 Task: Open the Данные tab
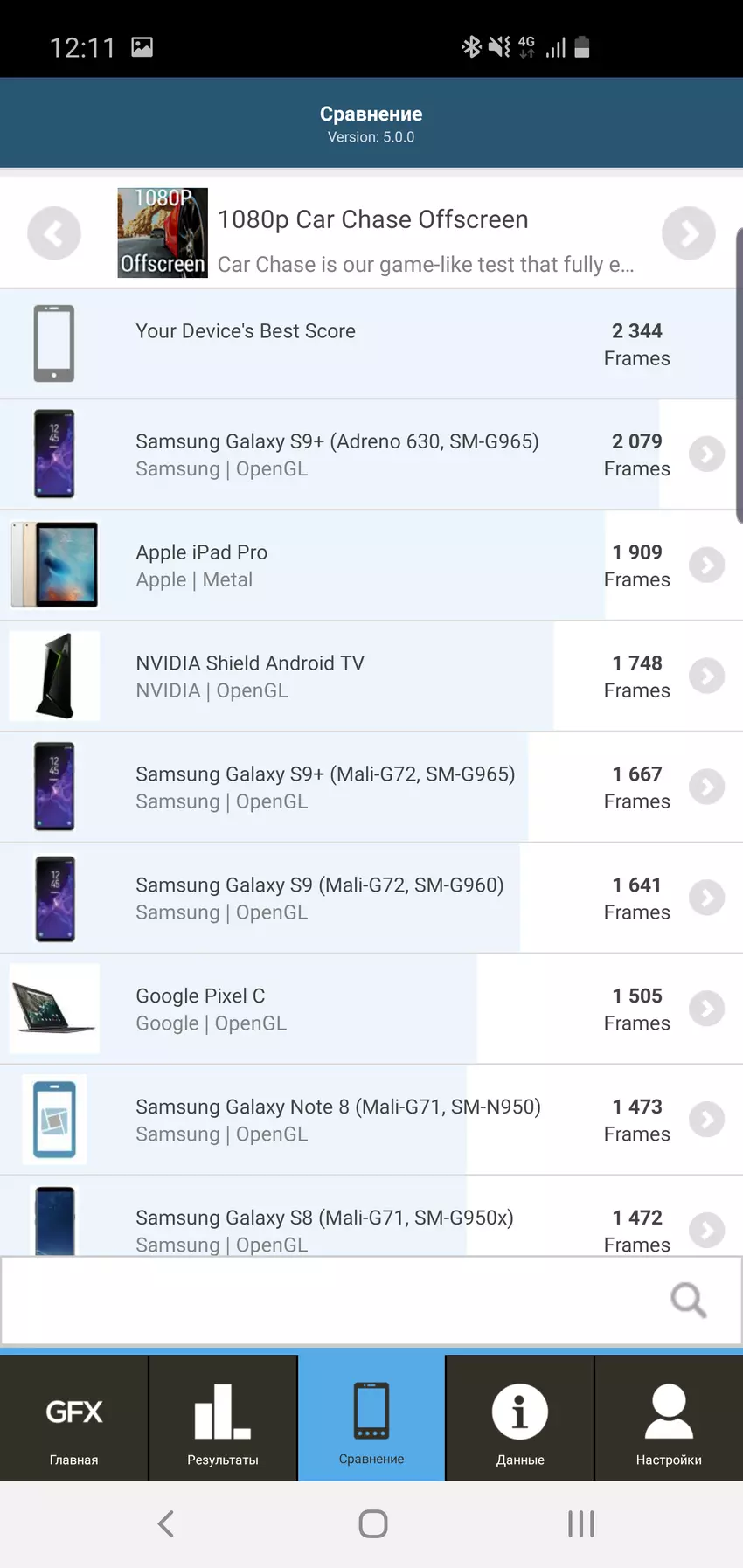click(x=520, y=1419)
